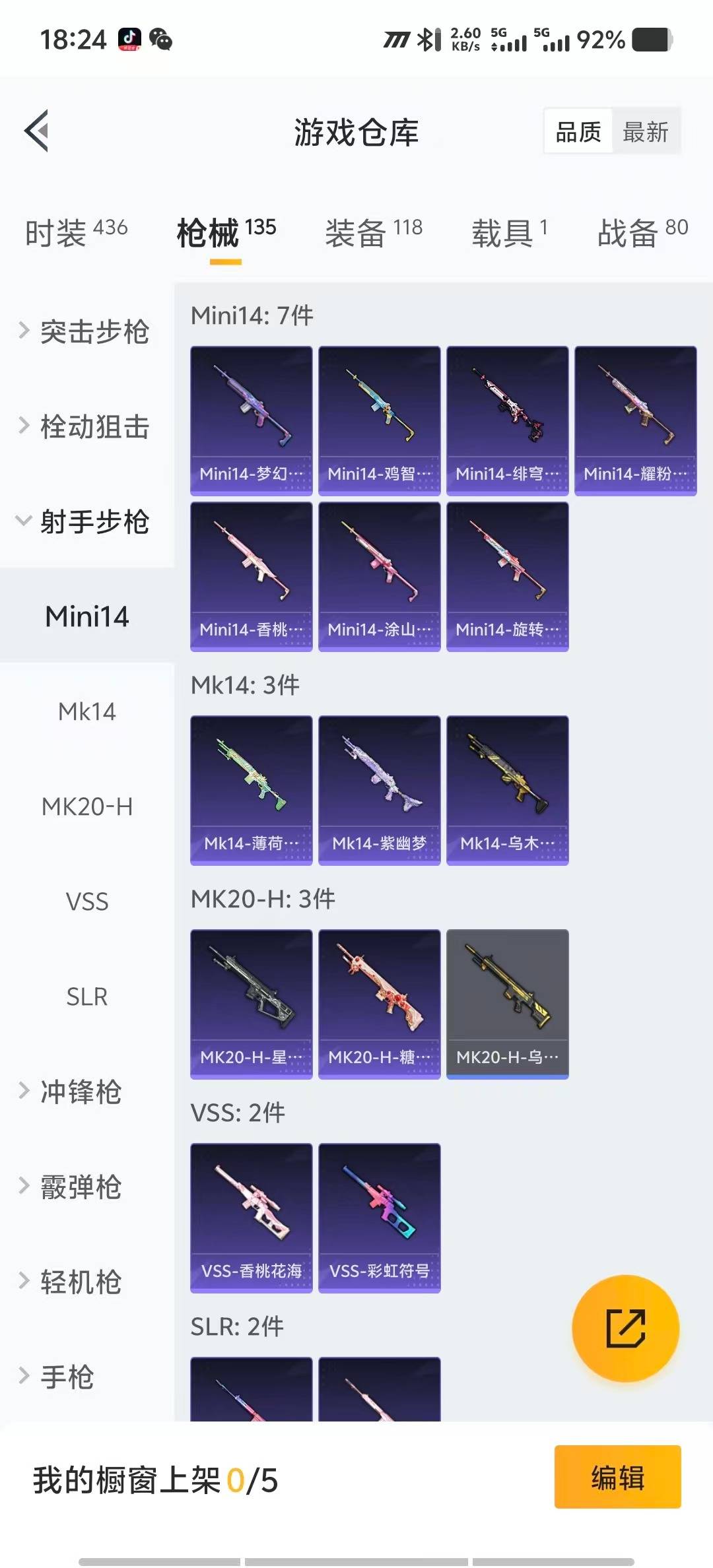713x1568 pixels.
Task: Expand the 突击步枪 category
Action: [86, 331]
